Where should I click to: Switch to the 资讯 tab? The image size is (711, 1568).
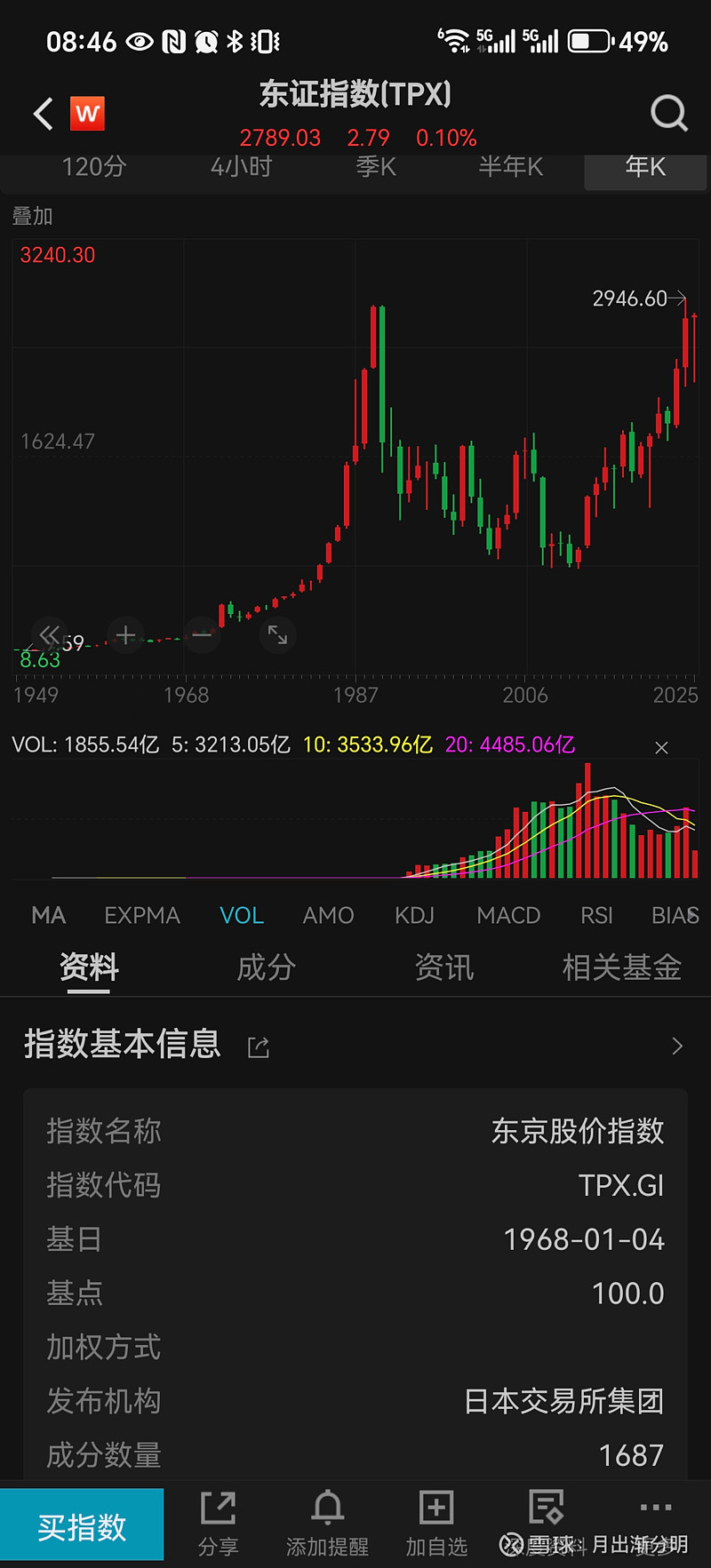[443, 967]
